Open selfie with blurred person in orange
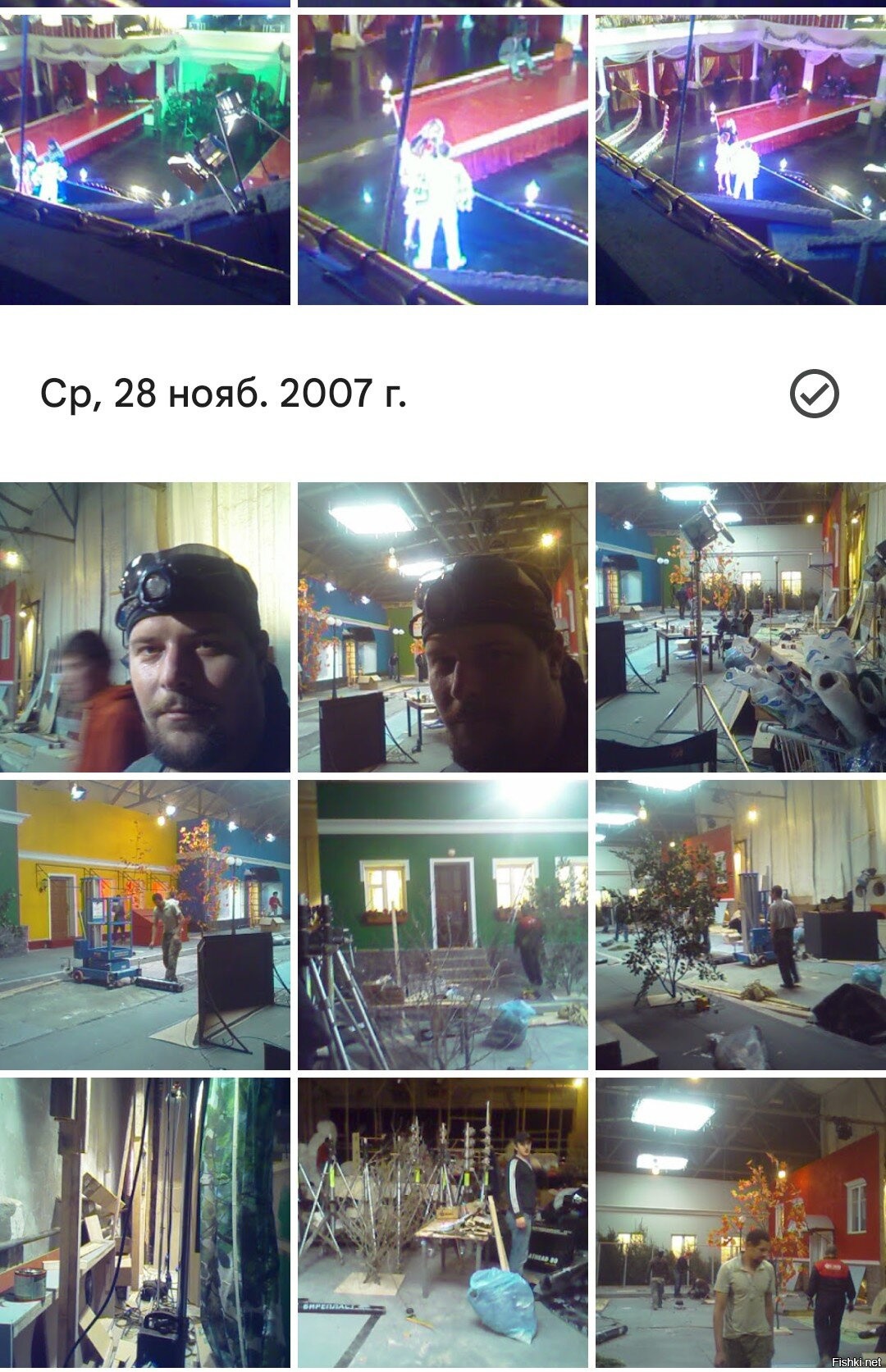This screenshot has width=886, height=1372. pos(145,627)
